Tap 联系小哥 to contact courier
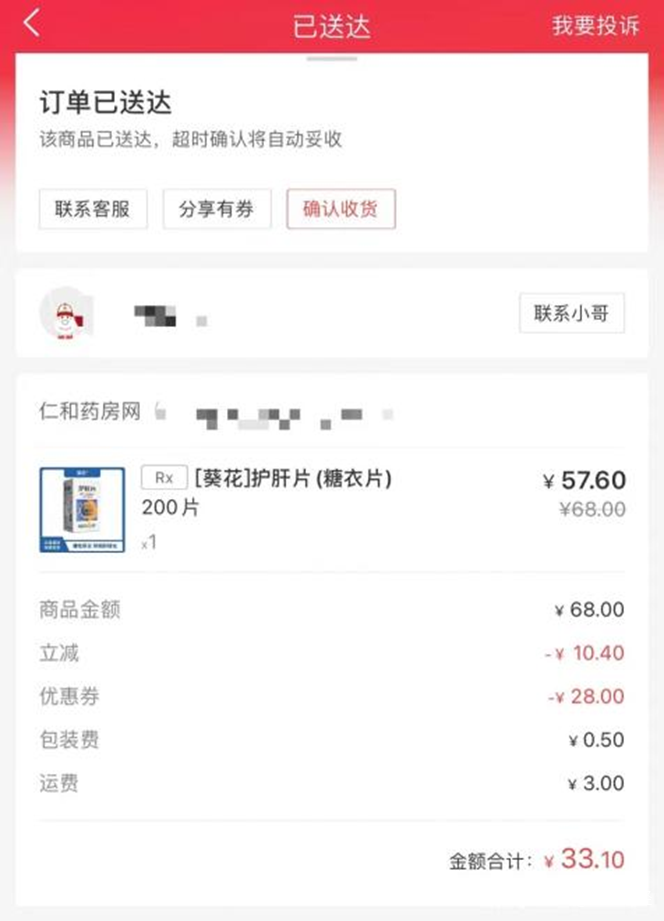664x921 pixels. tap(572, 313)
